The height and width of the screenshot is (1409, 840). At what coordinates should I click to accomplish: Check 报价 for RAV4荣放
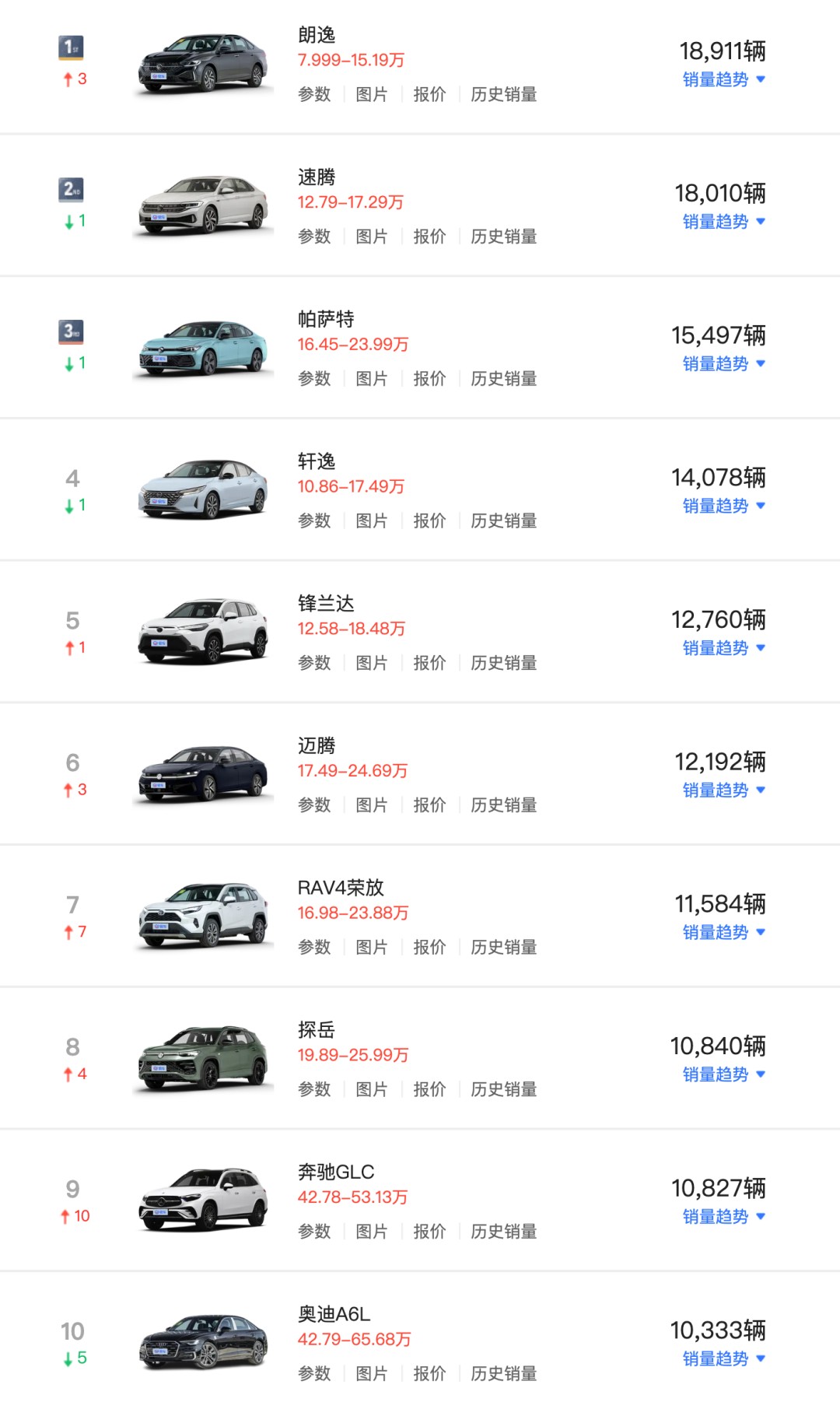click(x=429, y=948)
